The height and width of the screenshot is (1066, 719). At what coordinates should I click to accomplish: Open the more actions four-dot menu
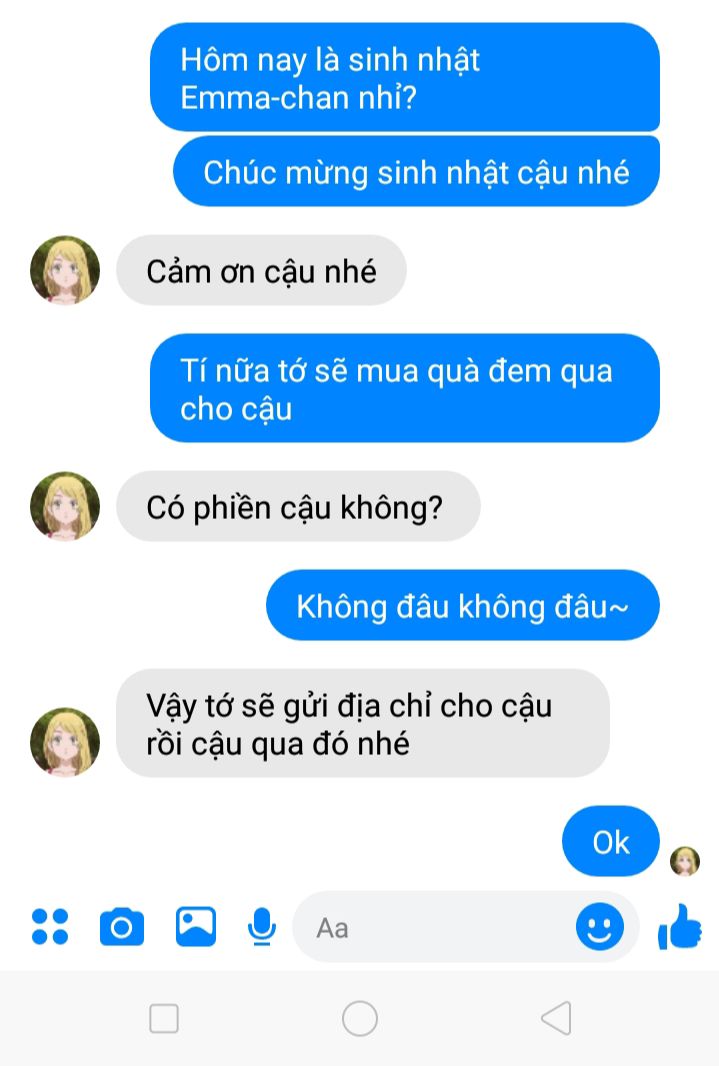click(50, 926)
